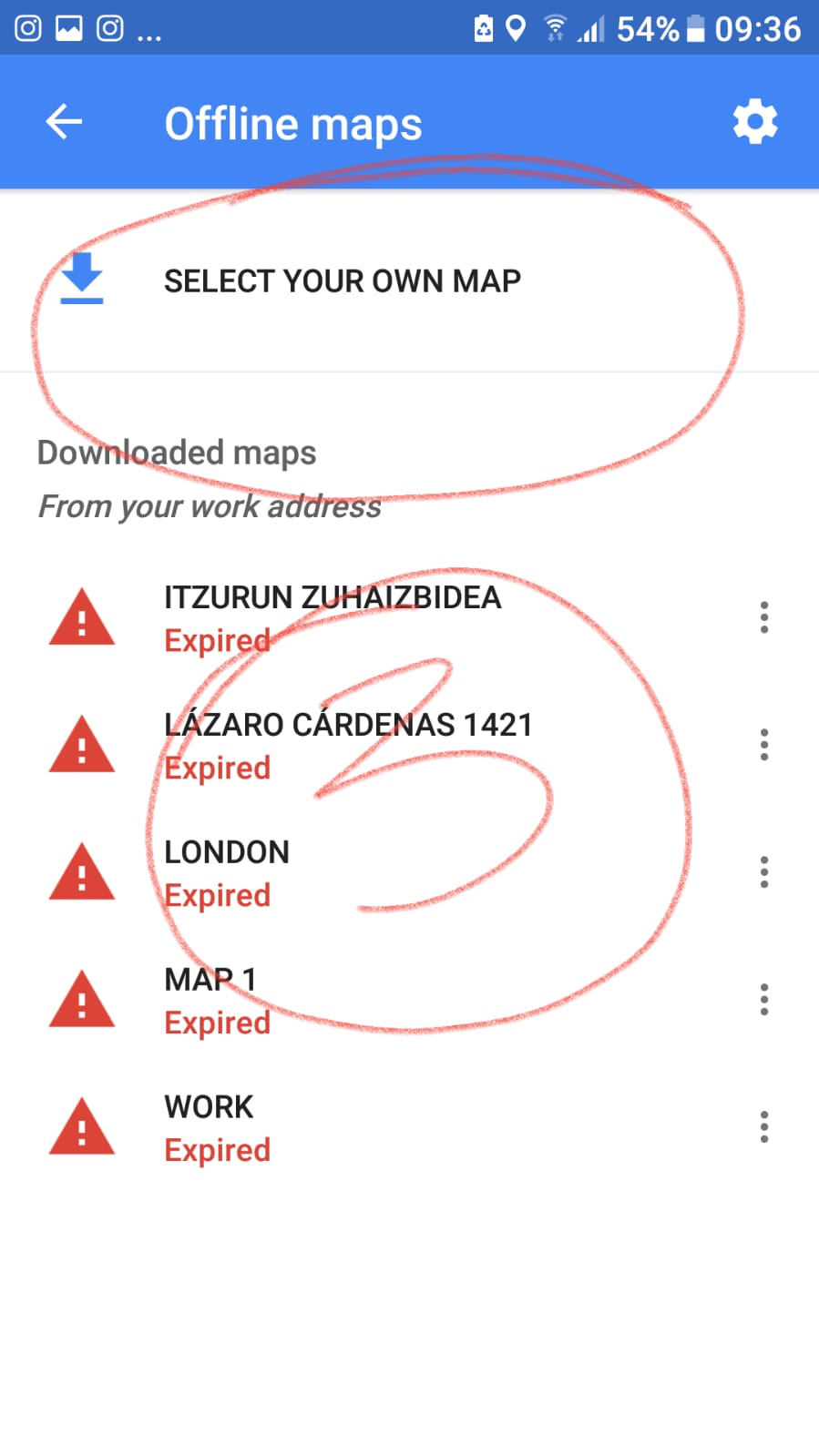This screenshot has height=1456, width=819.
Task: Tap Select Your Own Map
Action: point(342,280)
